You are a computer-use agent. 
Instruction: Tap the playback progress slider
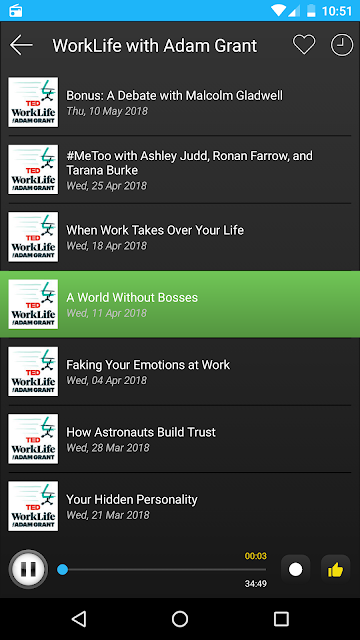pyautogui.click(x=163, y=569)
